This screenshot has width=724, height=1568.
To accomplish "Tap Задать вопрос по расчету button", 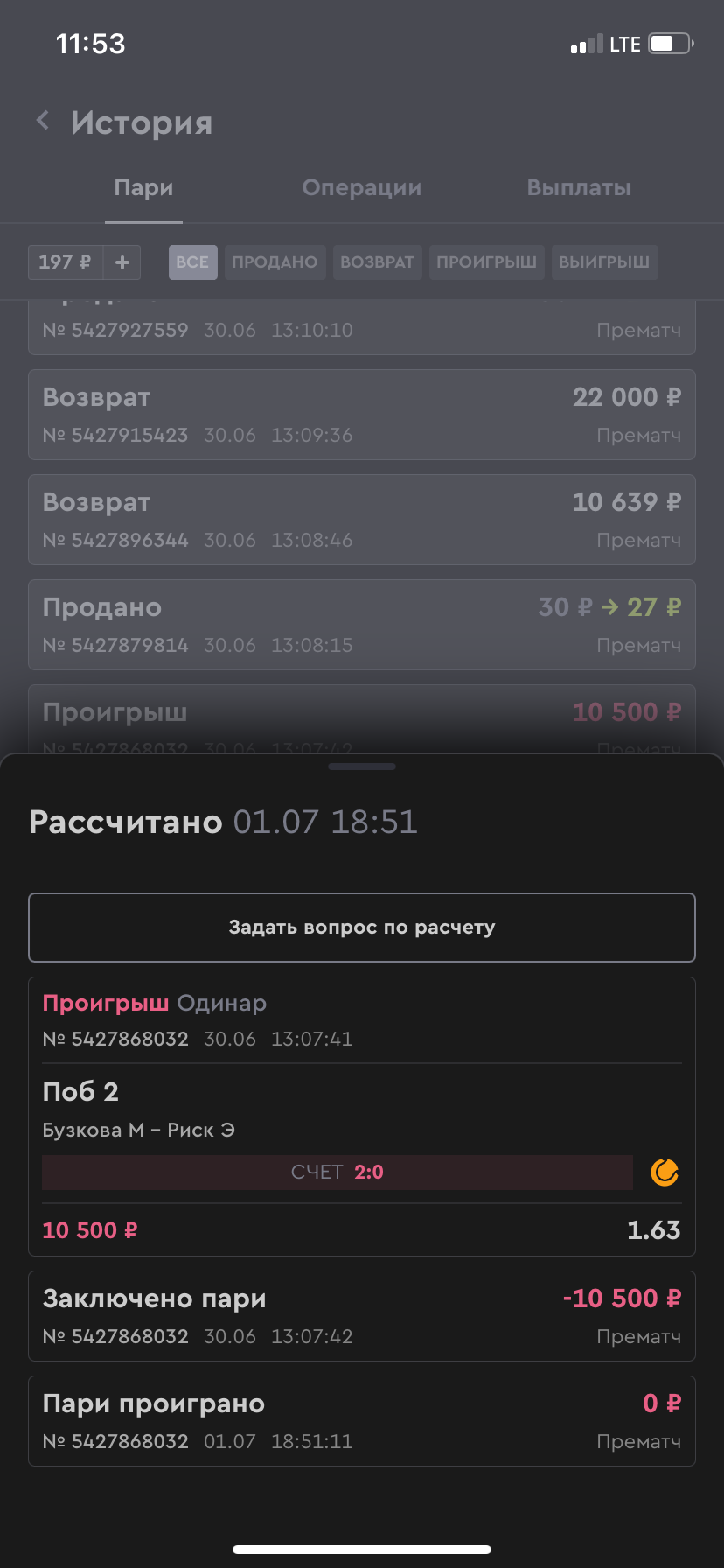I will [361, 927].
